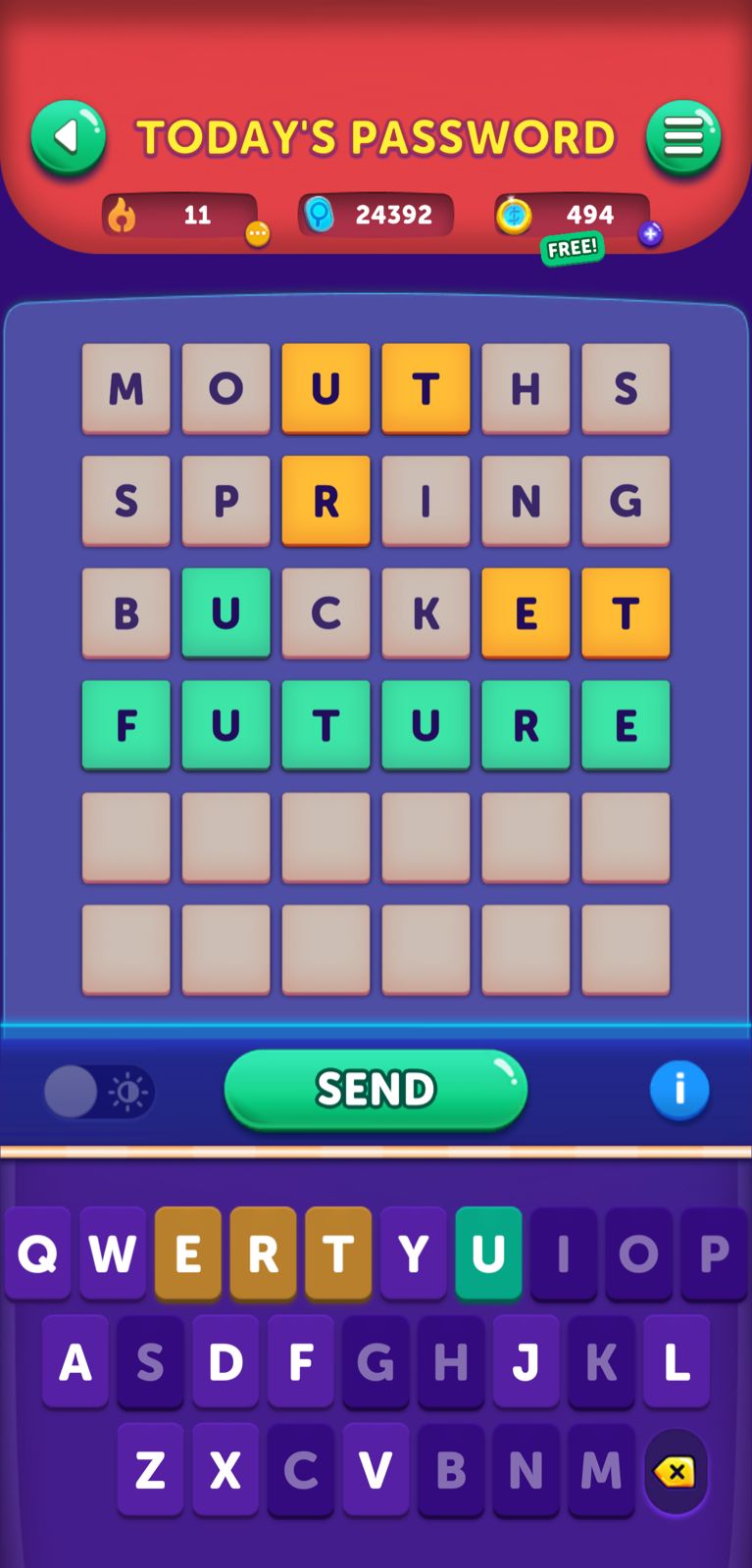Tap the streak options dots badge

point(257,233)
